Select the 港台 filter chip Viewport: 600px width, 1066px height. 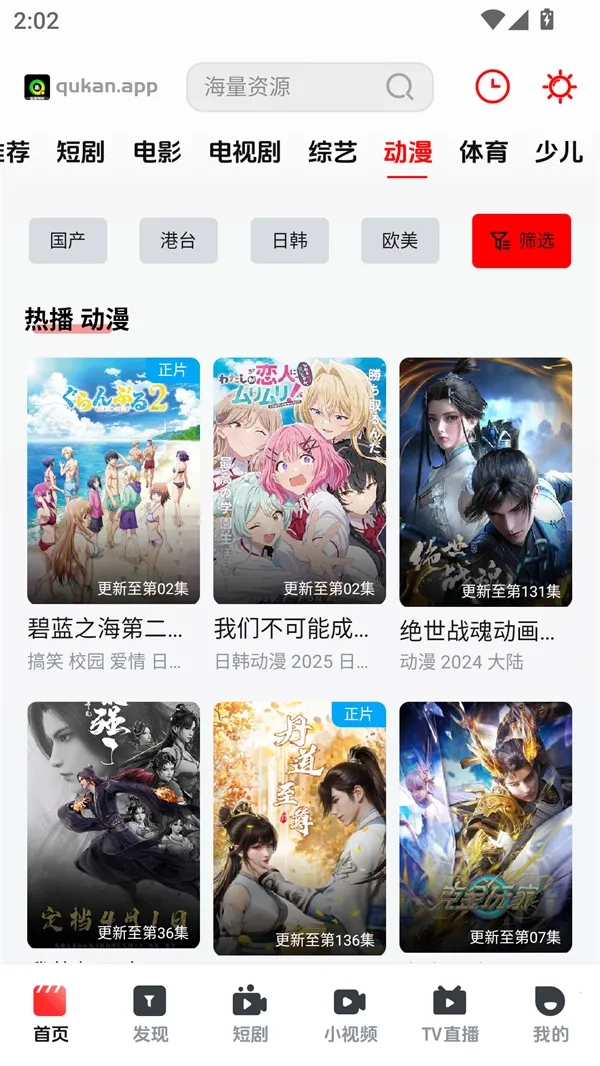pos(178,241)
